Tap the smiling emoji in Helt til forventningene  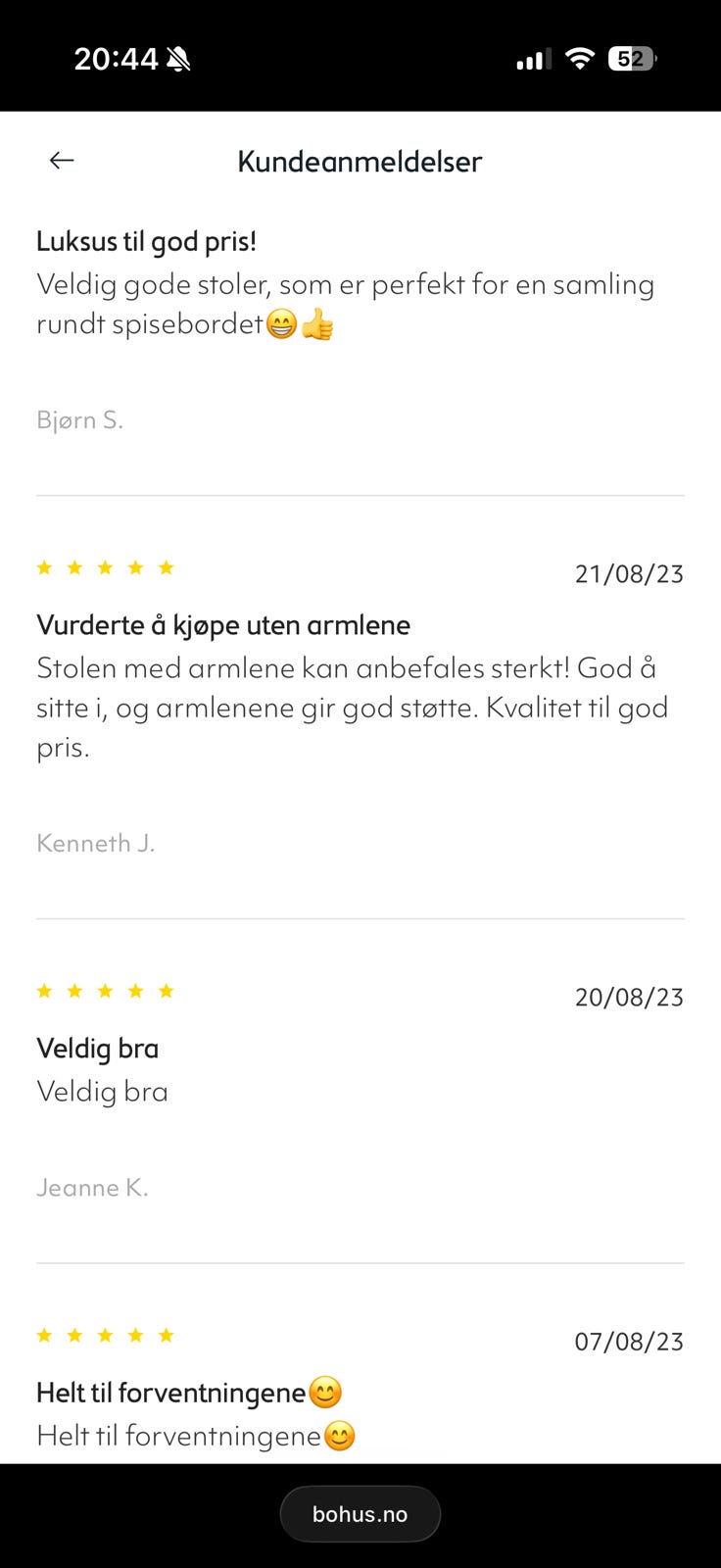[326, 1392]
